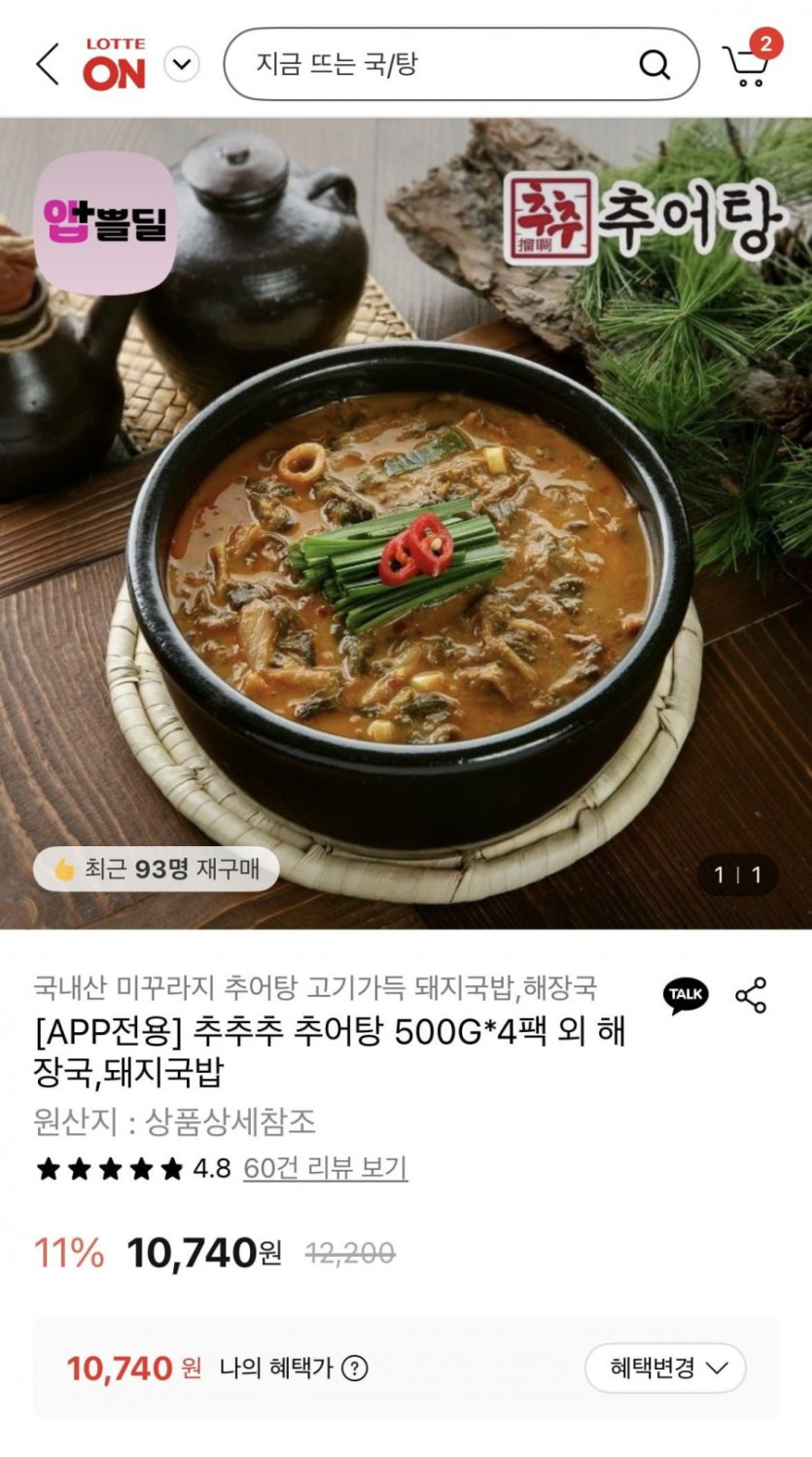This screenshot has width=812, height=1457.
Task: Open the Kakao TALK inquiry icon
Action: [687, 995]
